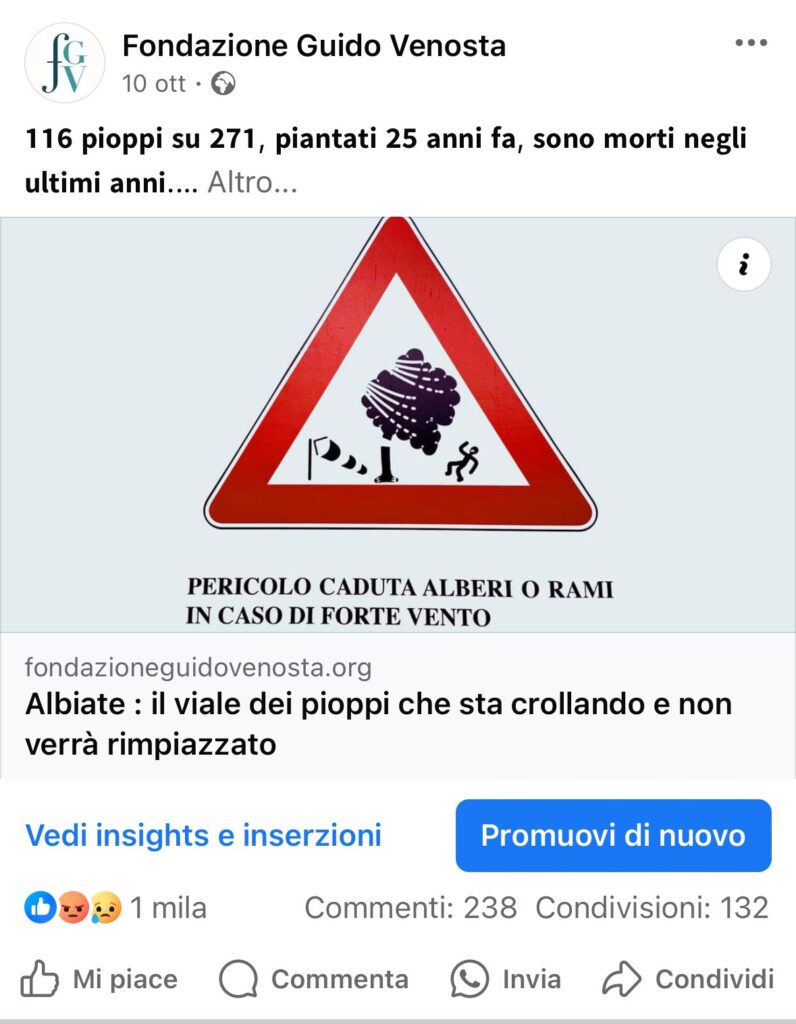Viewport: 796px width, 1024px height.
Task: Open the post's three-dot overflow menu
Action: click(x=750, y=43)
